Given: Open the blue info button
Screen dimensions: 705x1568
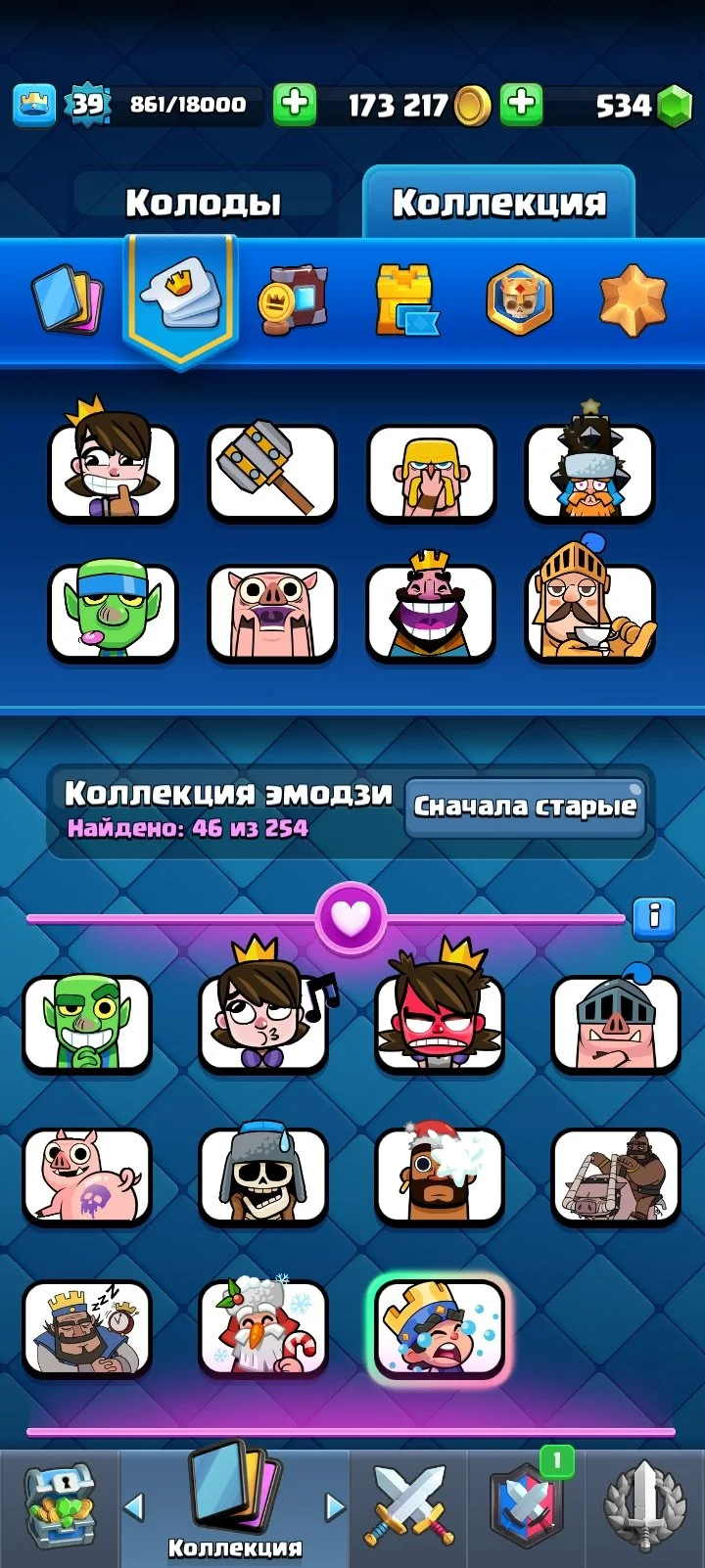Looking at the screenshot, I should click(x=654, y=917).
